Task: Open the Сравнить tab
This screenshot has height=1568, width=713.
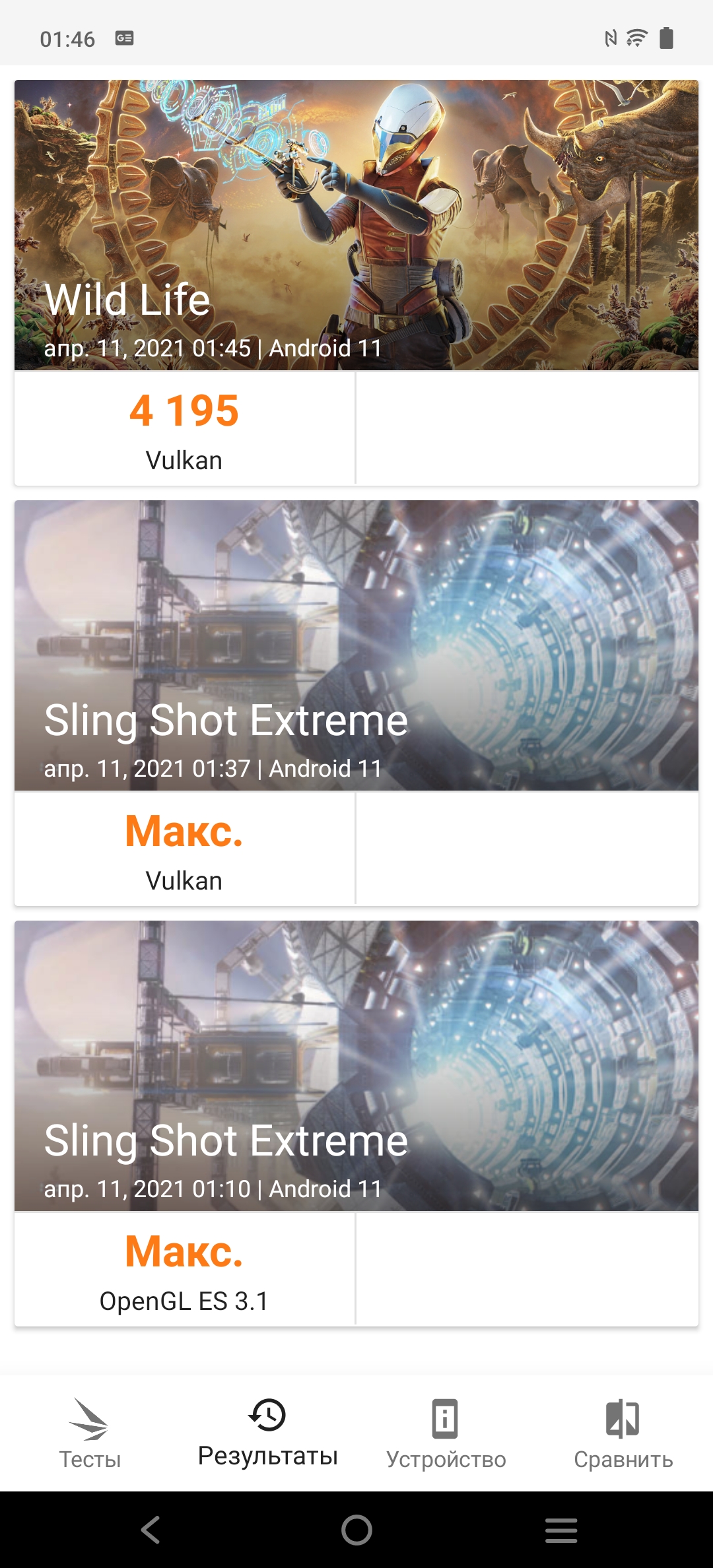Action: pyautogui.click(x=623, y=1433)
